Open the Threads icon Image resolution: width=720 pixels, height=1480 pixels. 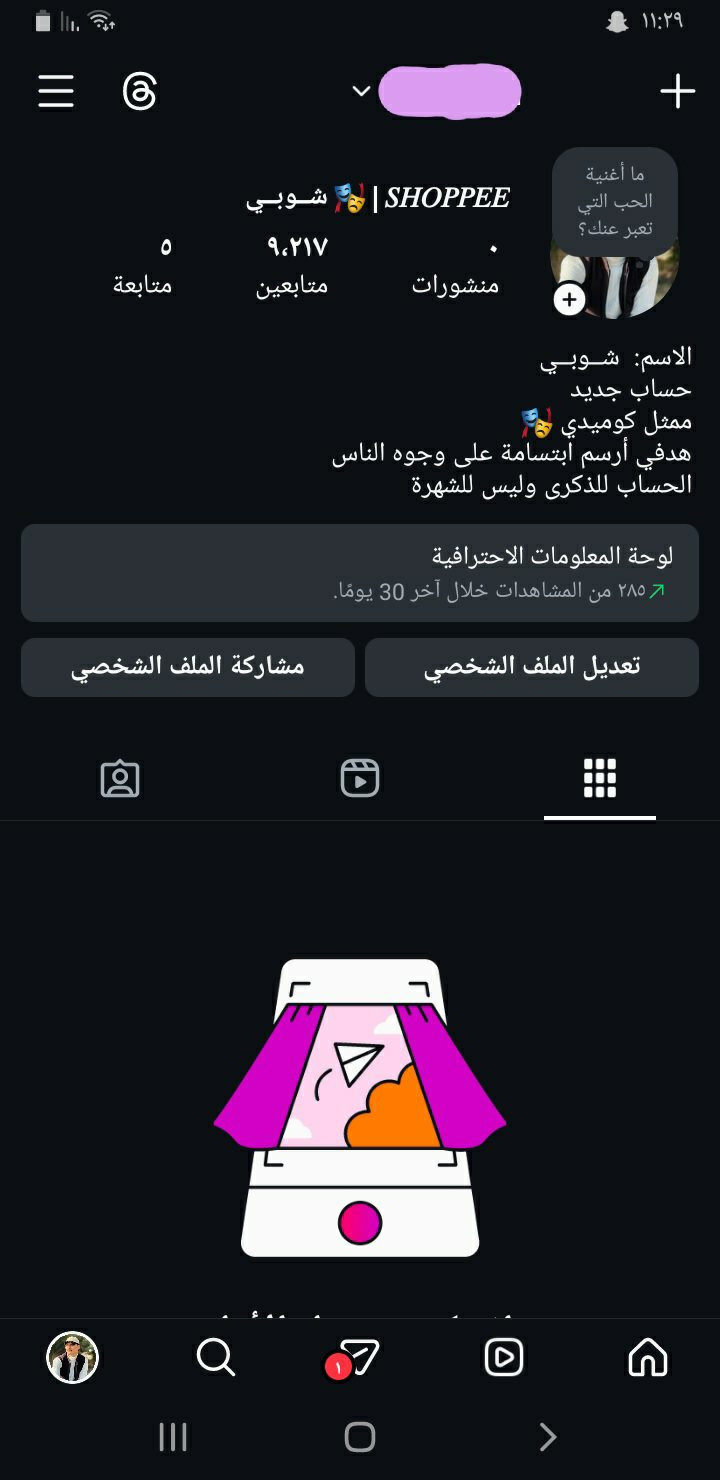[139, 92]
